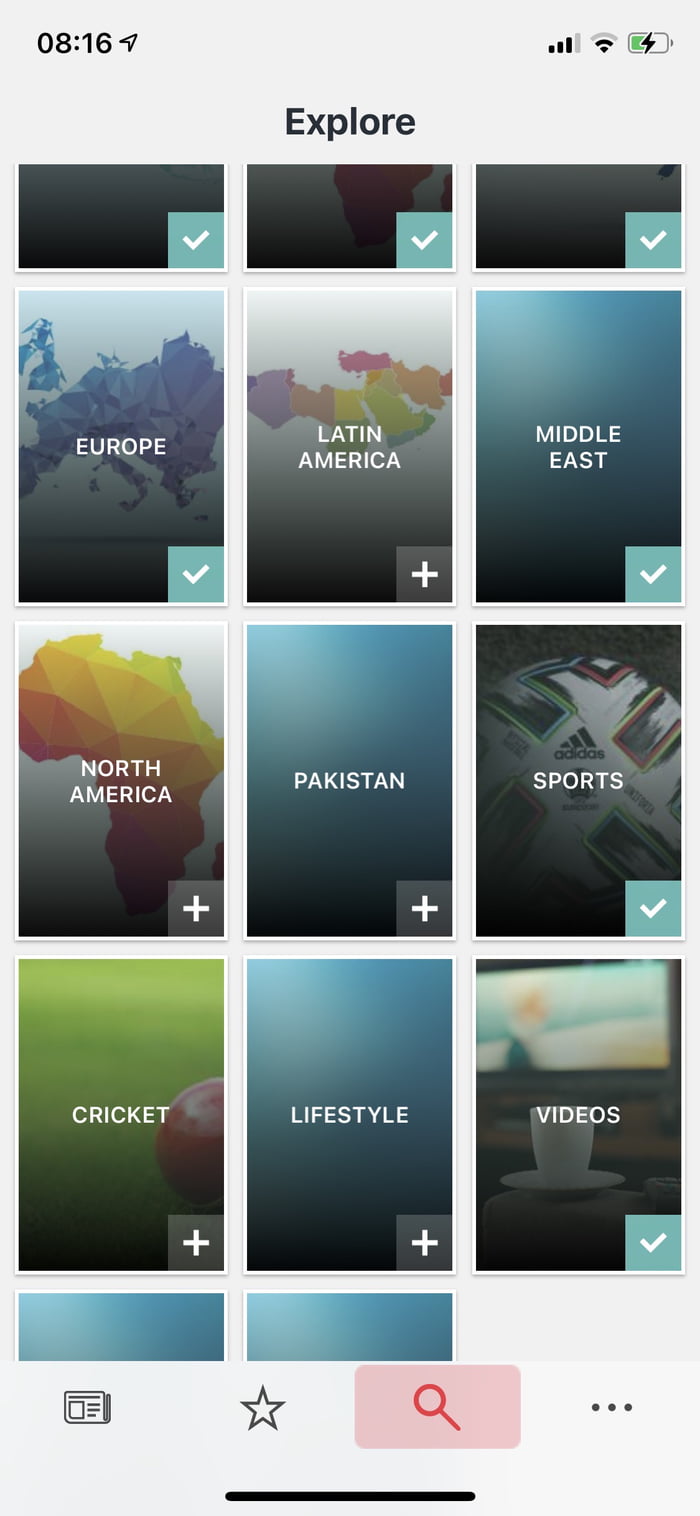Screen dimensions: 700x1516
Task: Follow Lifestyle with the plus icon
Action: point(425,1242)
